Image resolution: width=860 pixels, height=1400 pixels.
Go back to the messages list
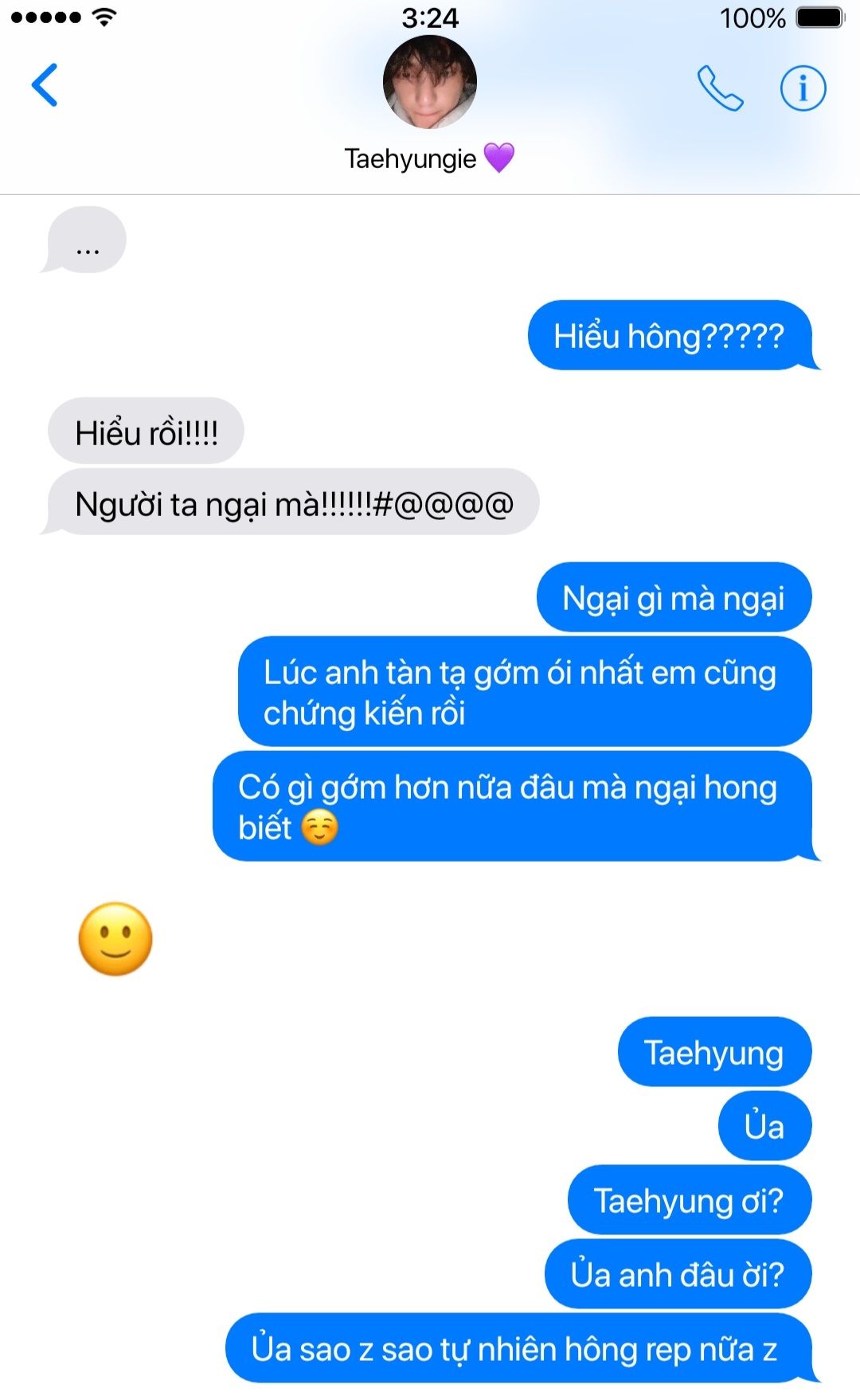[x=45, y=85]
